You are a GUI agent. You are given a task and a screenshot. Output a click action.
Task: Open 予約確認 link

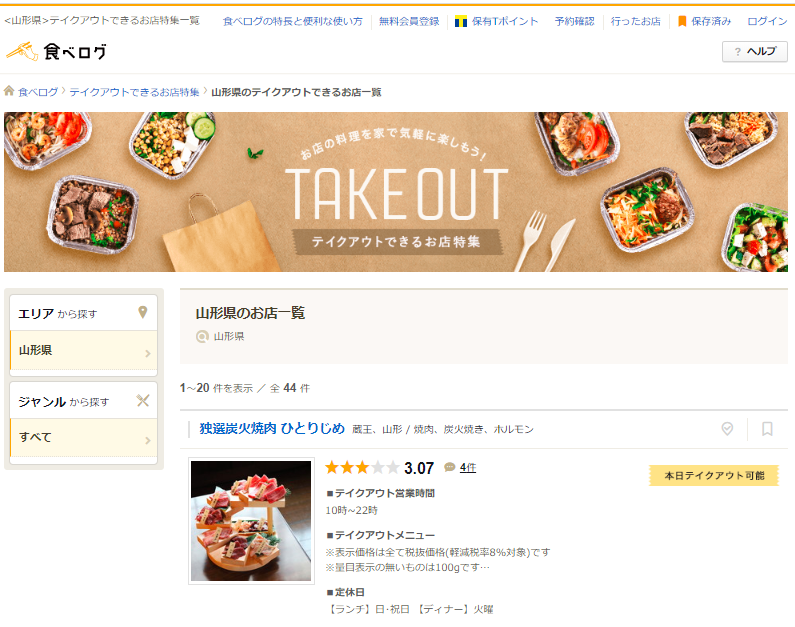click(x=574, y=21)
